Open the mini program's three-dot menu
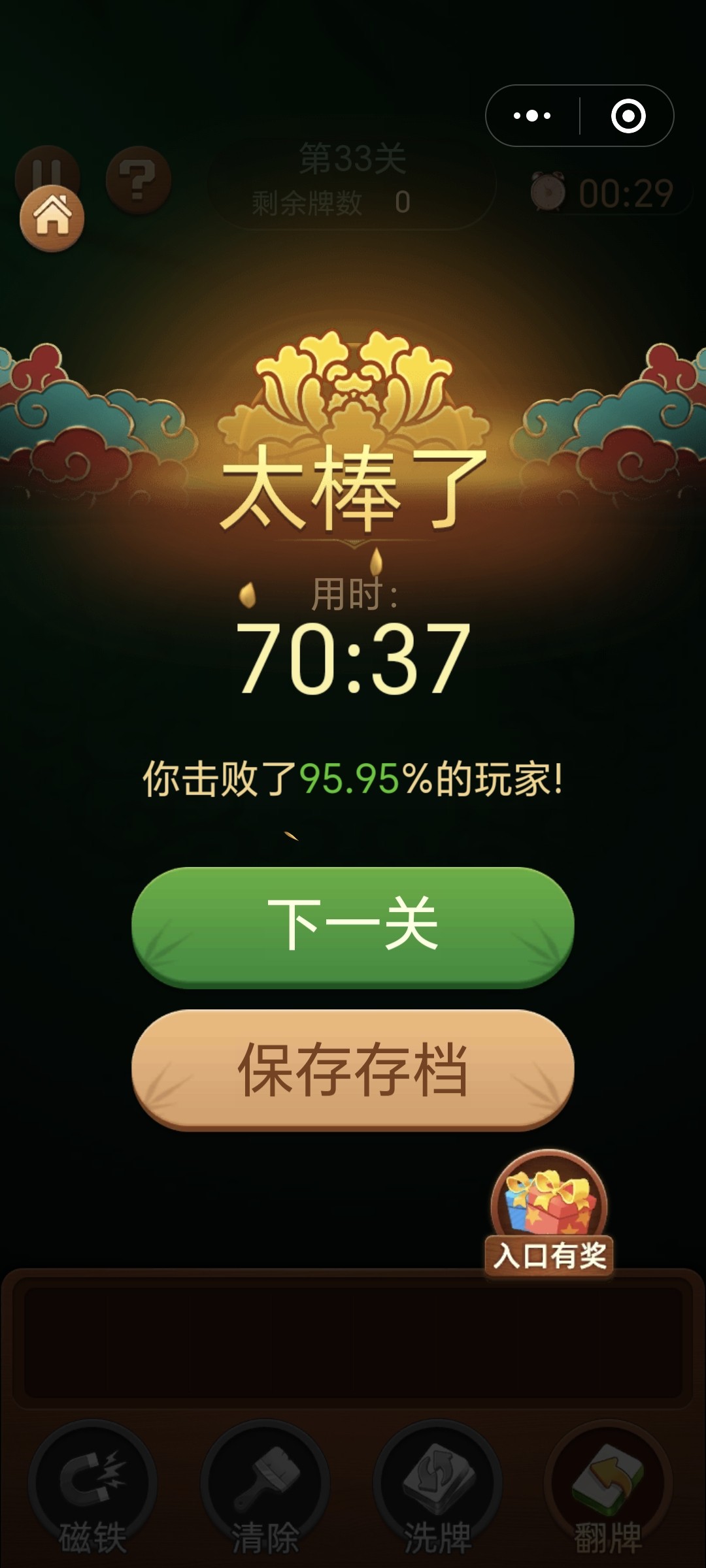Viewport: 706px width, 1568px height. [x=532, y=116]
